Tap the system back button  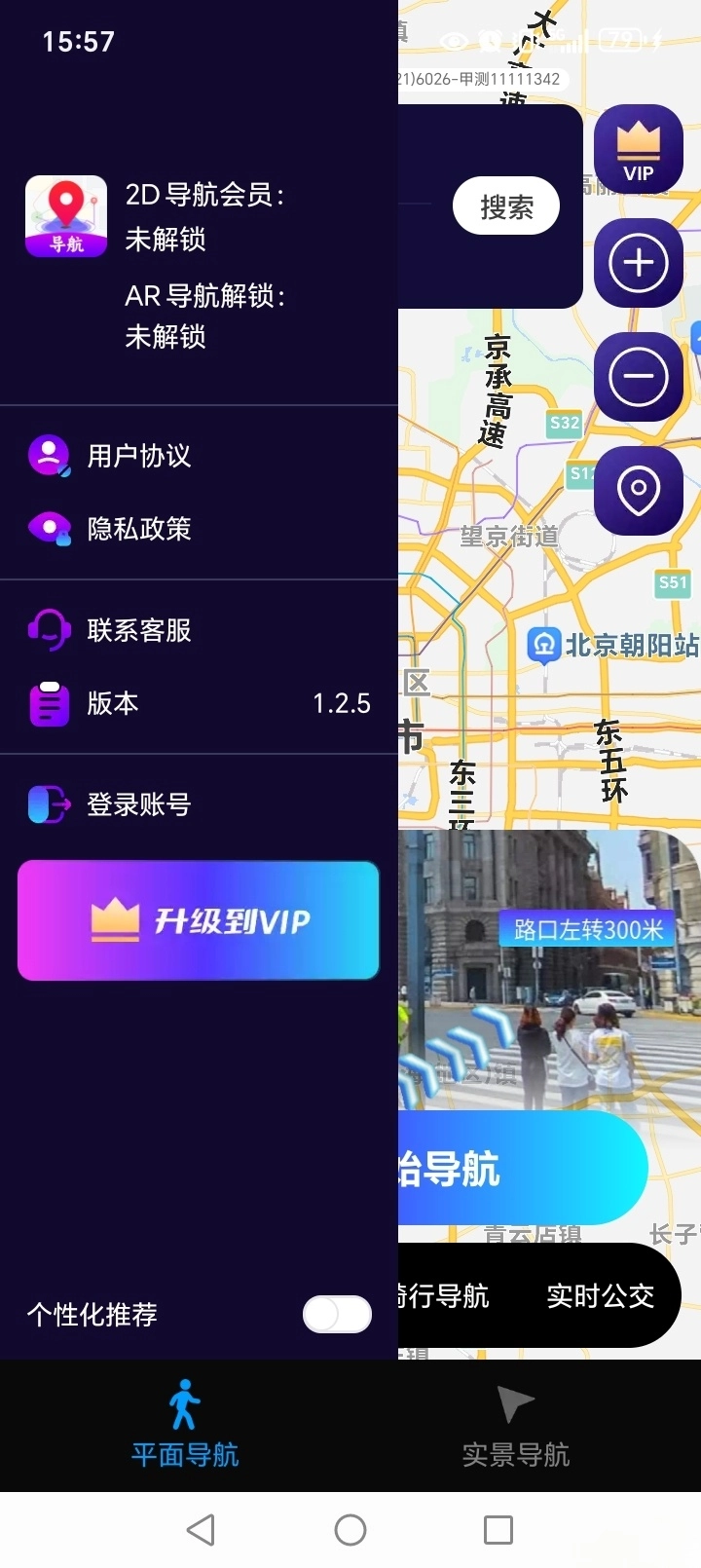[x=201, y=1530]
